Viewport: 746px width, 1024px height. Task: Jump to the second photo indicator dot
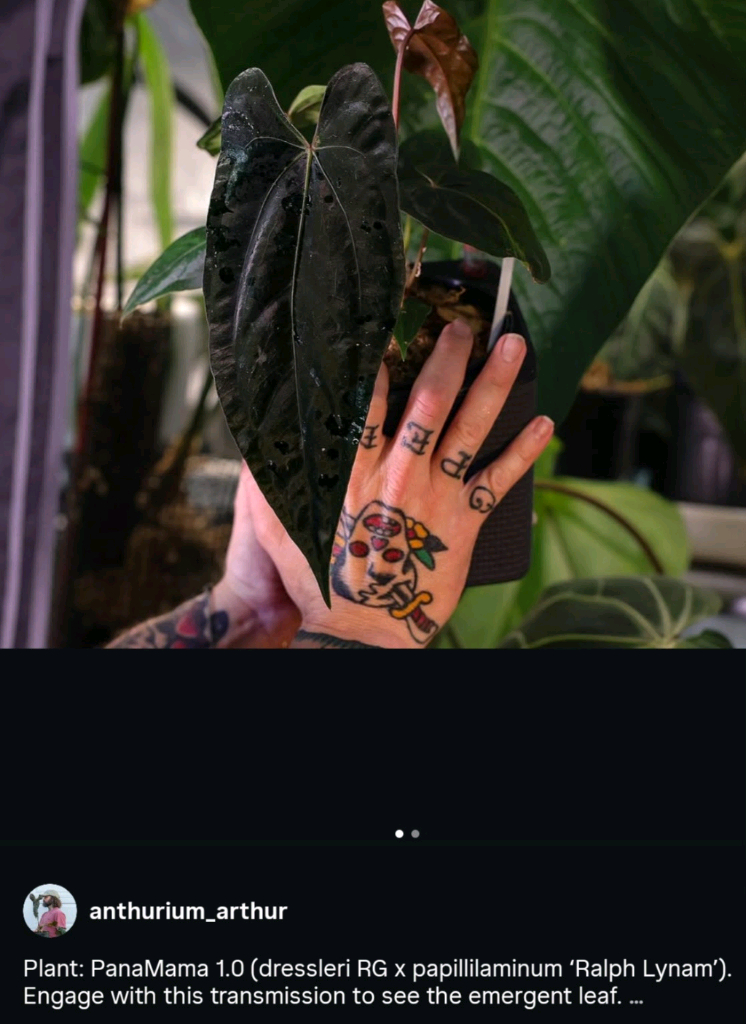point(415,833)
